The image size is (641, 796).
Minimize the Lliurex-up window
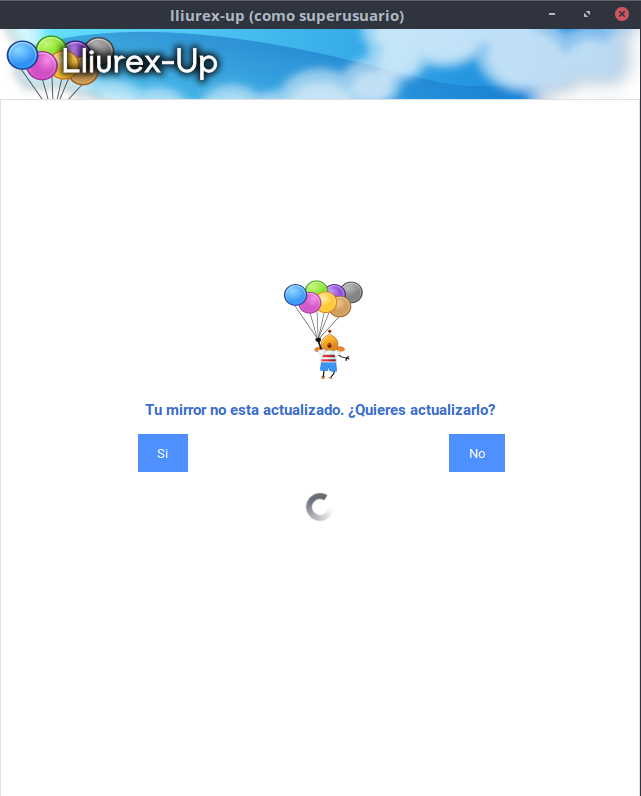click(552, 14)
